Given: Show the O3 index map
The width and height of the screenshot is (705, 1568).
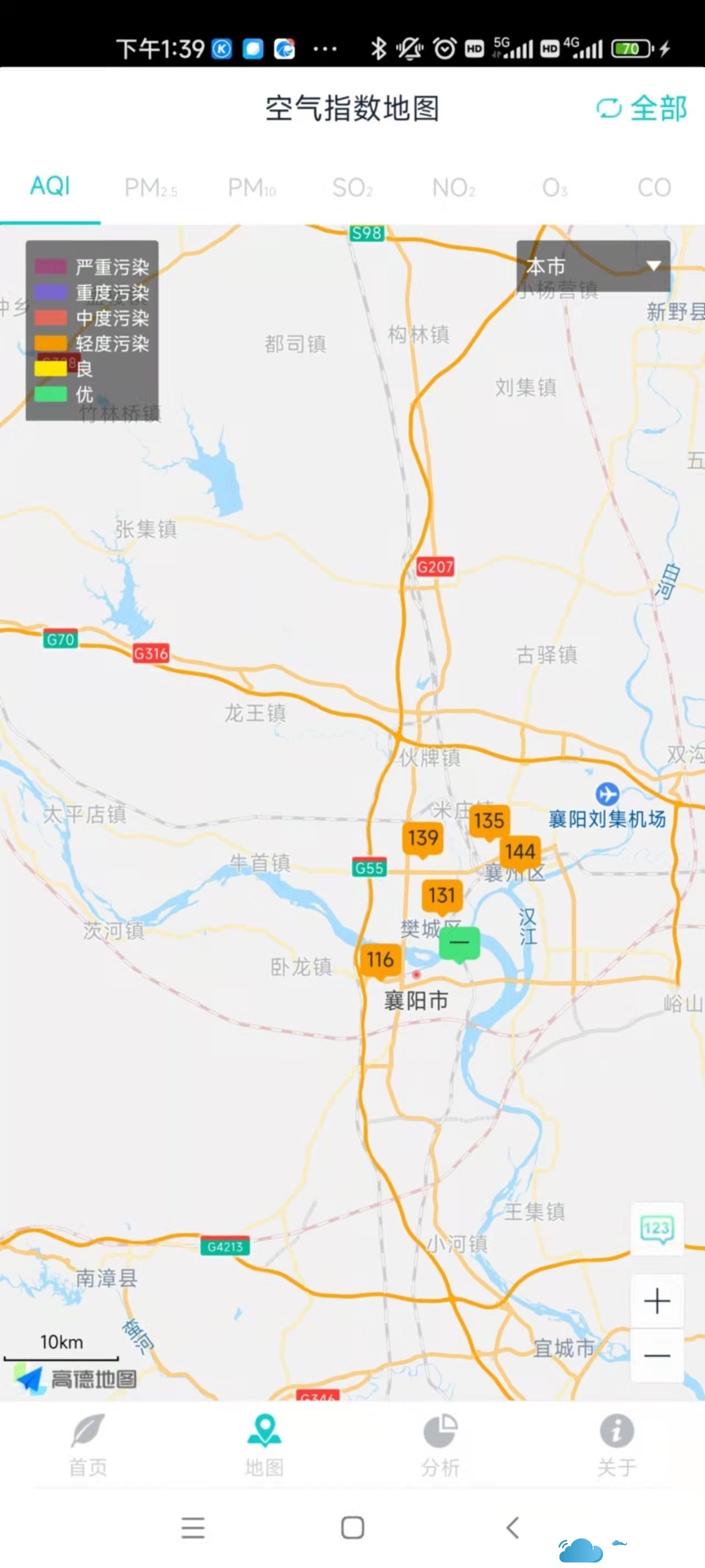Looking at the screenshot, I should [x=555, y=187].
